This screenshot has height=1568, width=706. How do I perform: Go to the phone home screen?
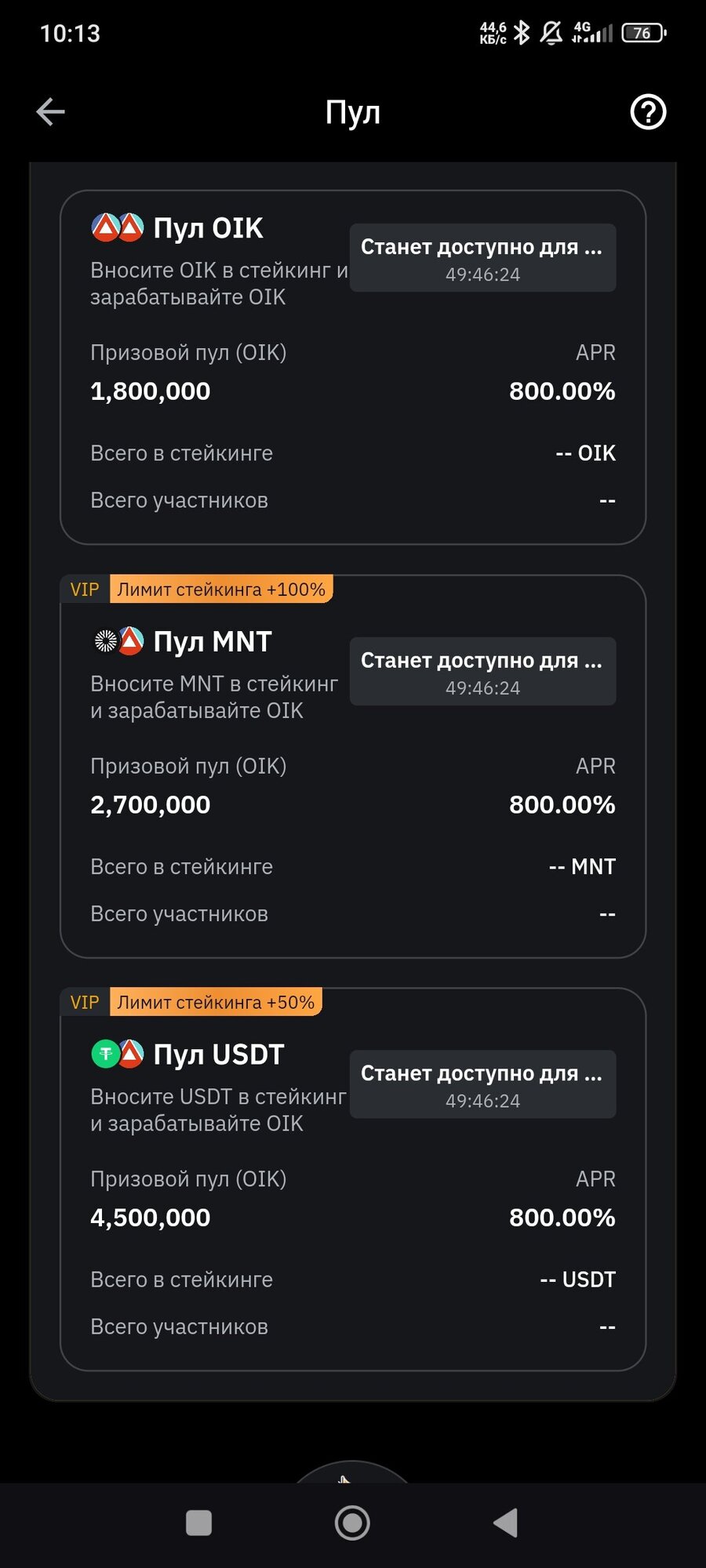coord(352,1523)
